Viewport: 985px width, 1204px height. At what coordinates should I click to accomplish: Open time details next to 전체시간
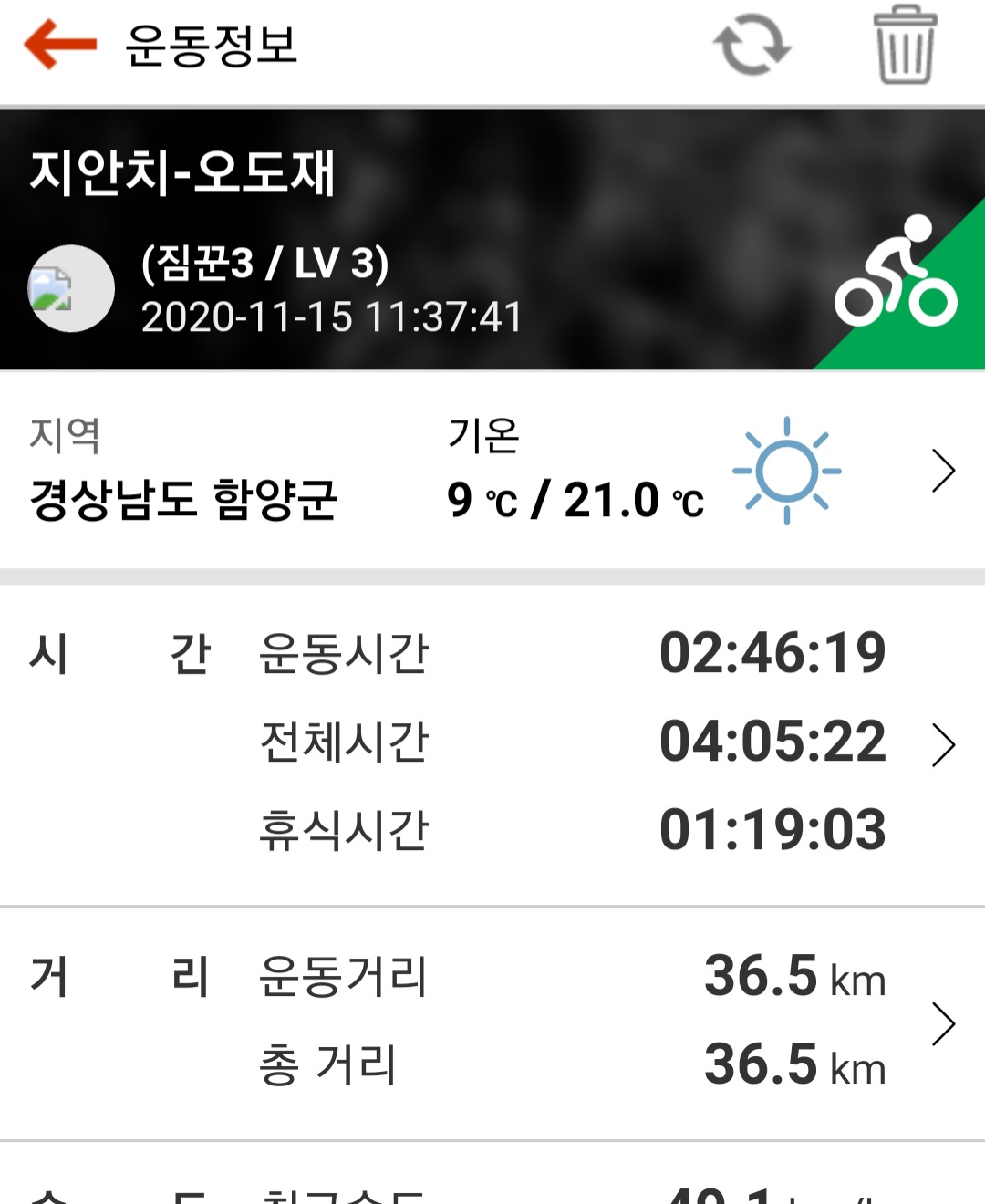[944, 744]
